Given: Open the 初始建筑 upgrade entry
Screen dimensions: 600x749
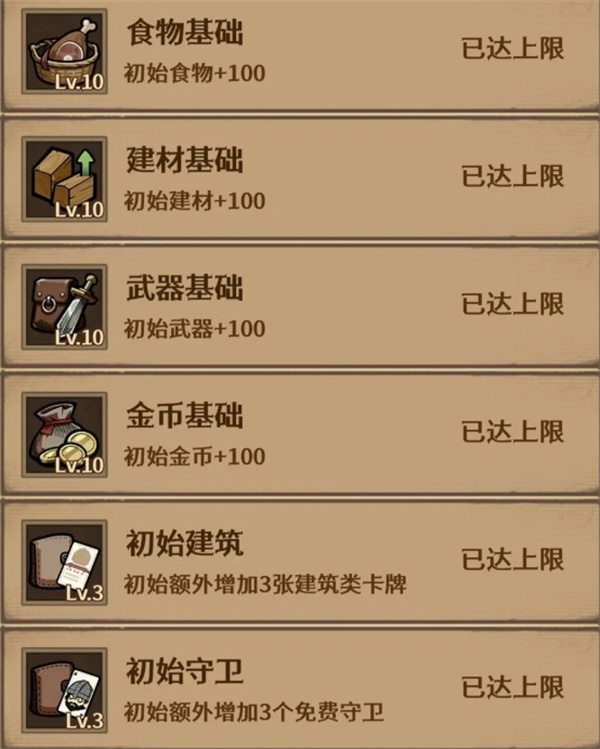Looking at the screenshot, I should tap(300, 562).
